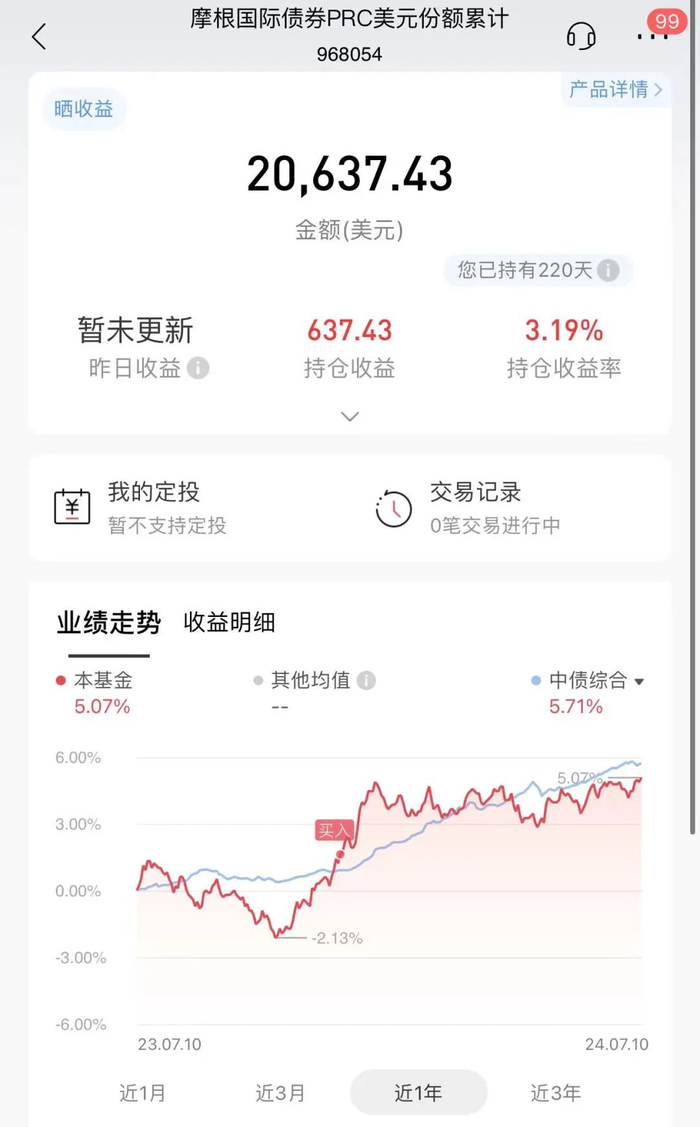The width and height of the screenshot is (700, 1127).
Task: Open 产品详情 product details link
Action: (615, 89)
